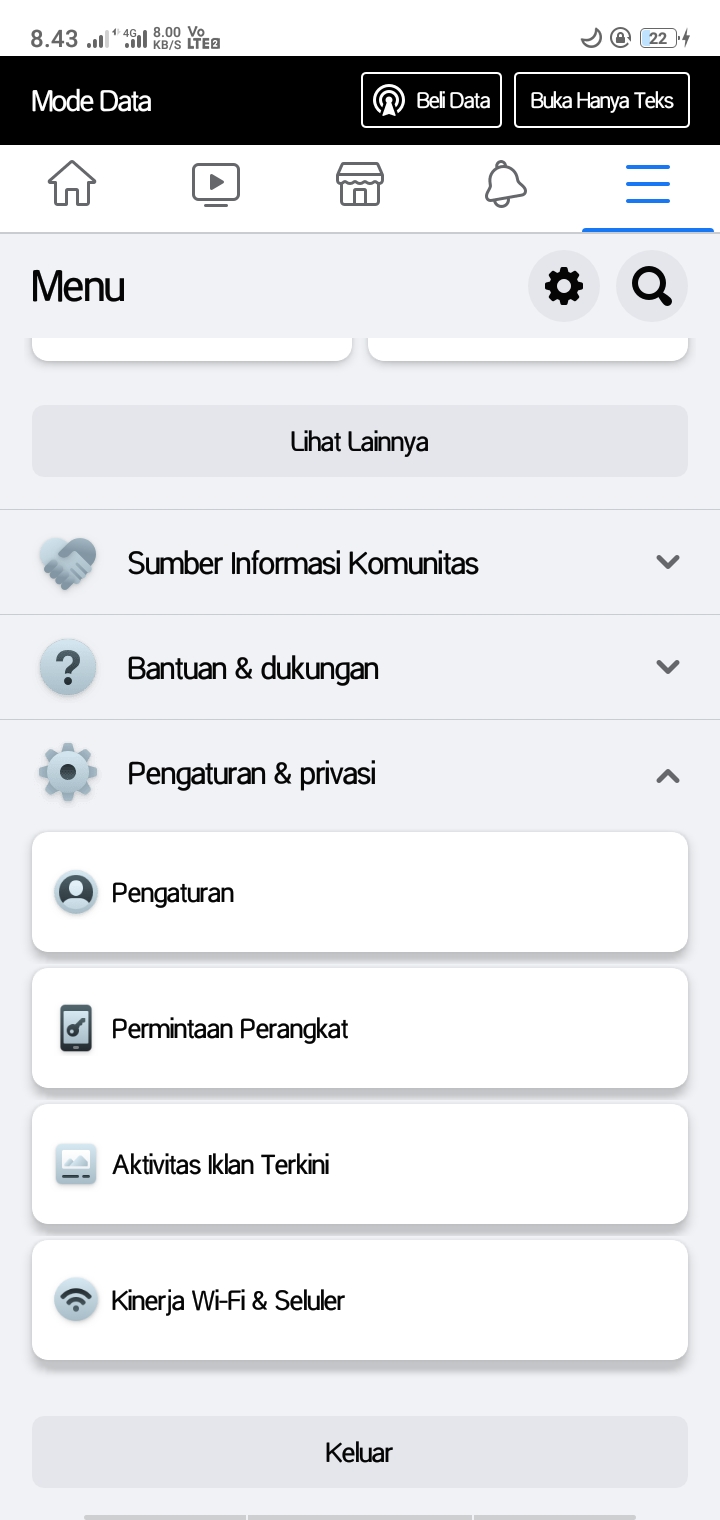720x1520 pixels.
Task: Collapse Pengaturan & privasi section
Action: pos(360,773)
